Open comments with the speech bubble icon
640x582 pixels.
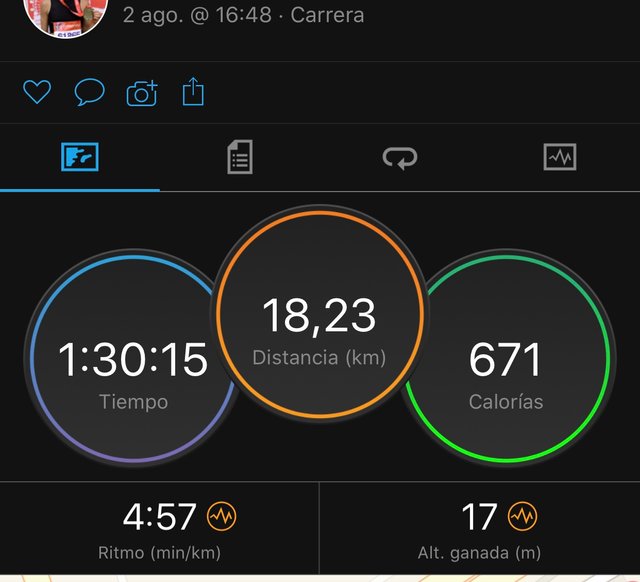point(89,93)
